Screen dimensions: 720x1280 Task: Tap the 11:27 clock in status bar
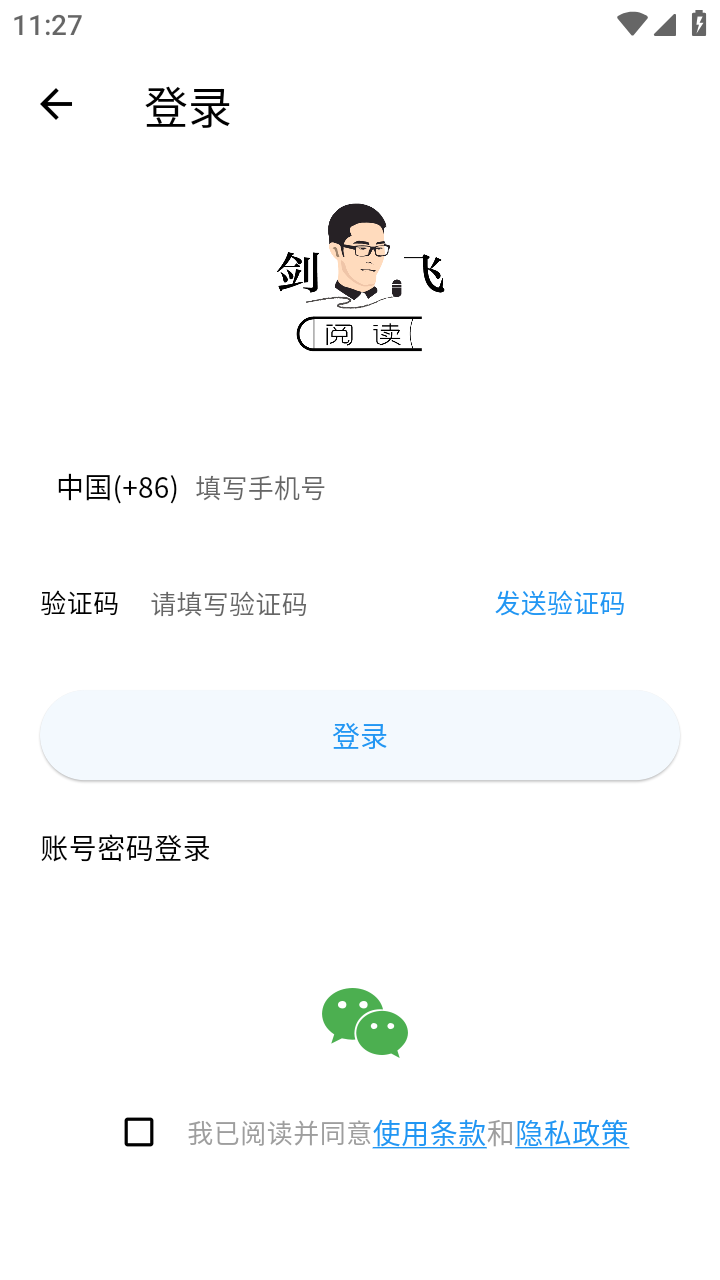tap(45, 24)
